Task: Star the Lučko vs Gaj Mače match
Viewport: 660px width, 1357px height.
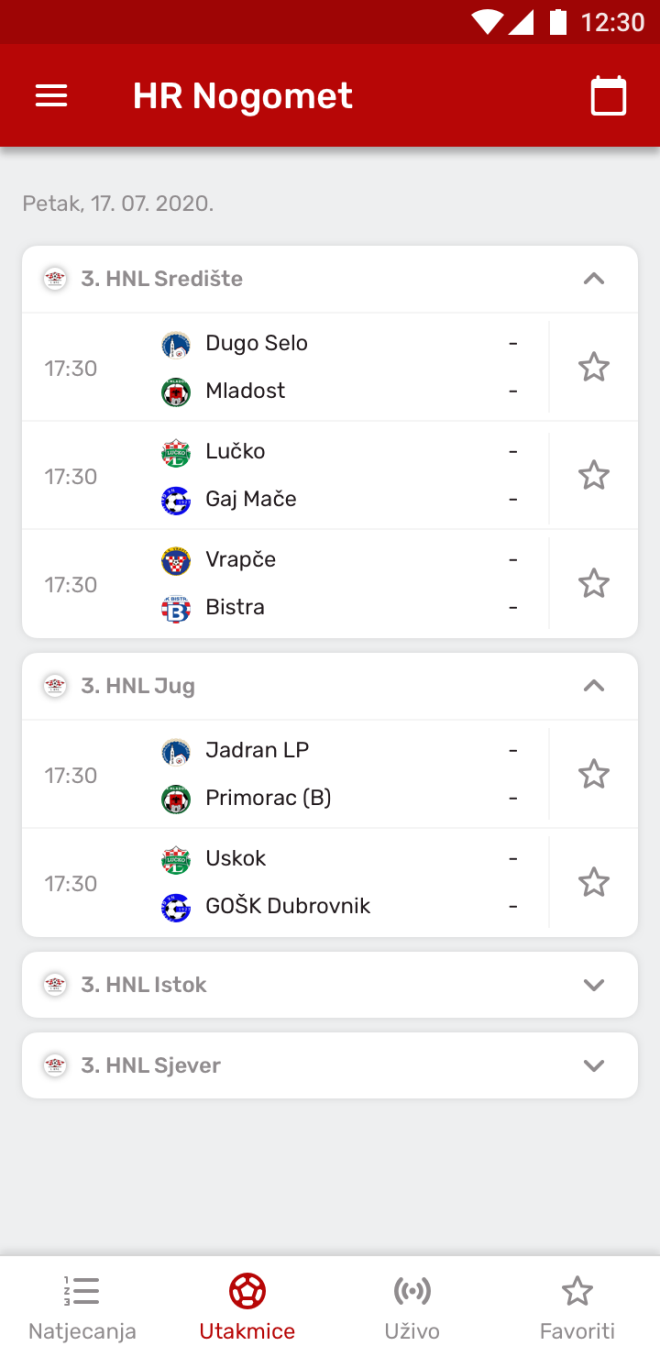Action: [x=594, y=475]
